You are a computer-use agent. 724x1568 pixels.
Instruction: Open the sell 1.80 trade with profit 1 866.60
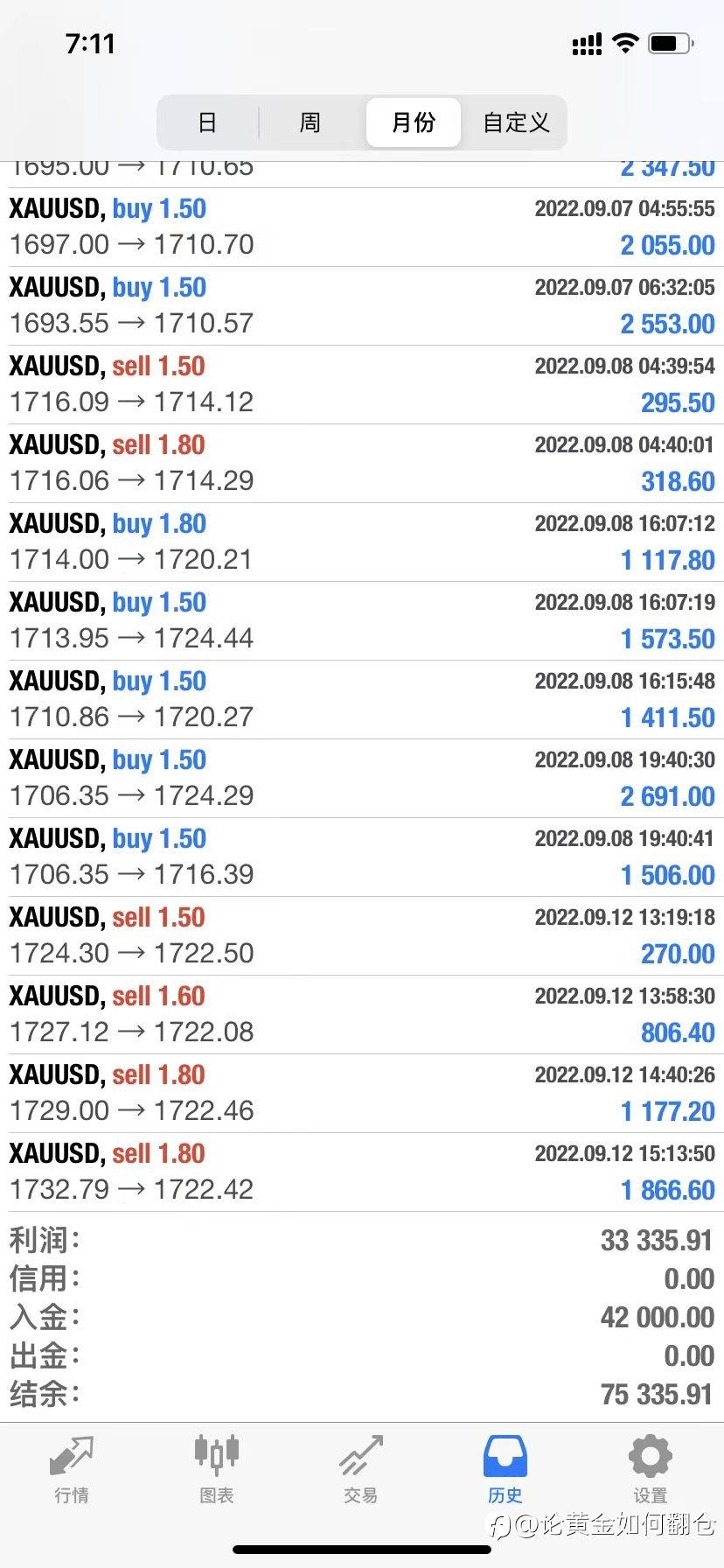tap(362, 1172)
